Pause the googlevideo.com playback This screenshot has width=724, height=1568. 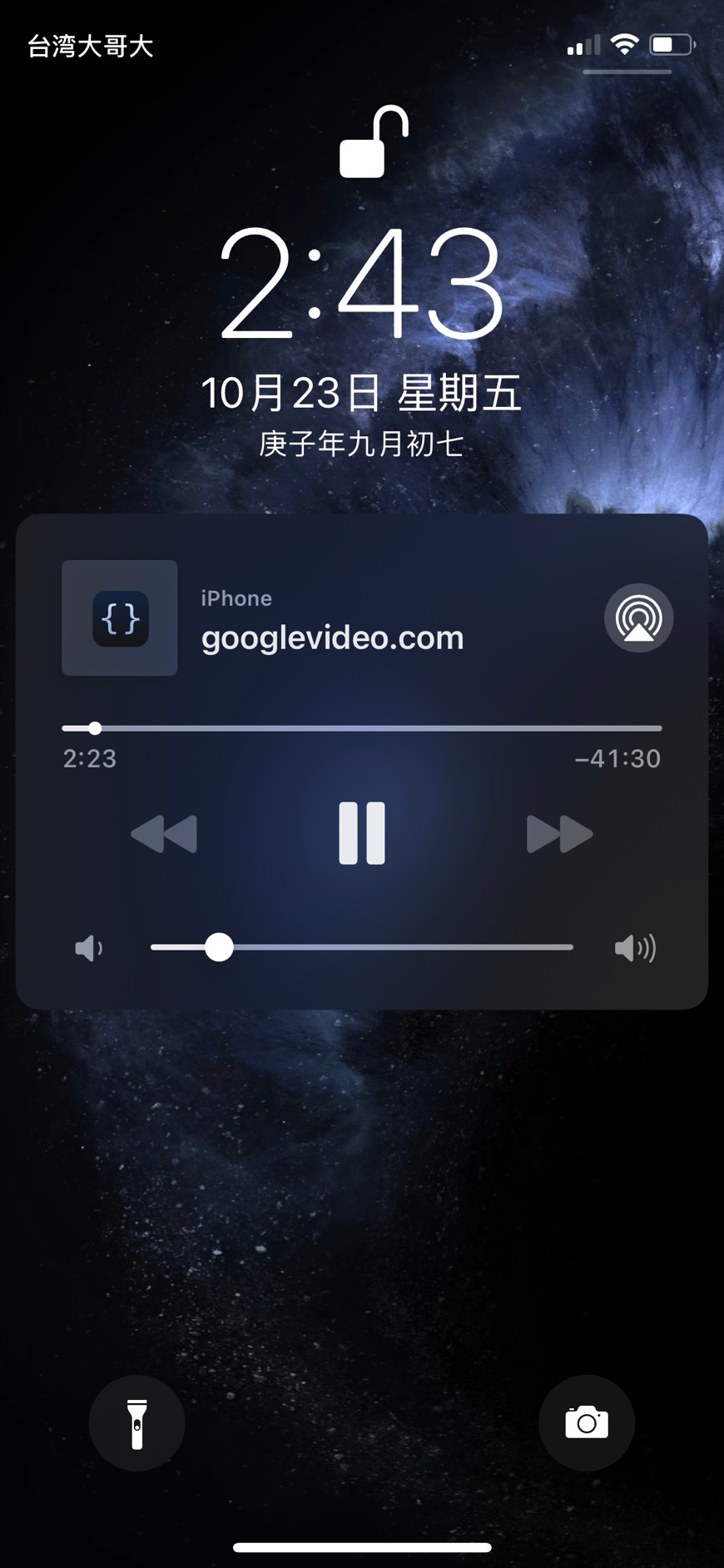[362, 833]
